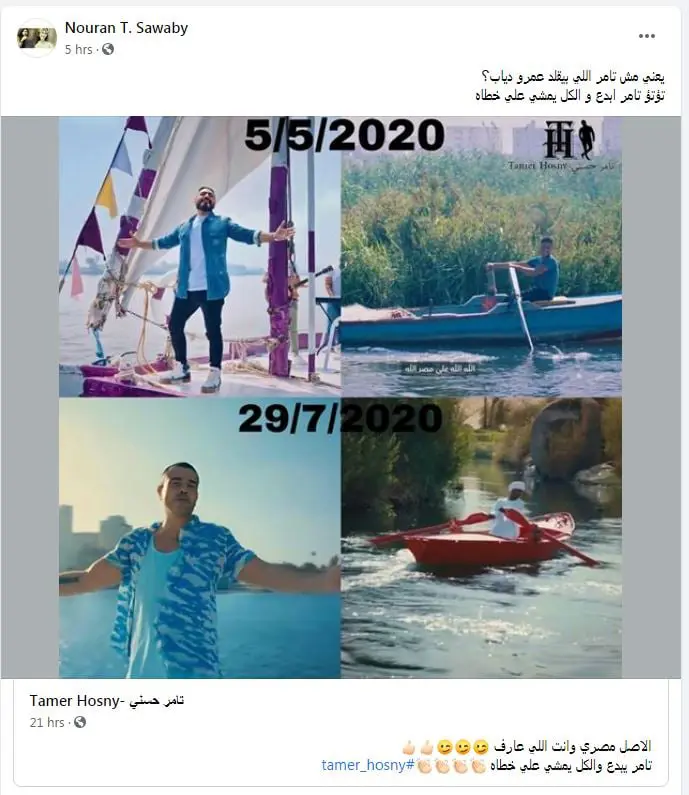
Task: View the post timestamp 5 hrs
Action: click(80, 48)
